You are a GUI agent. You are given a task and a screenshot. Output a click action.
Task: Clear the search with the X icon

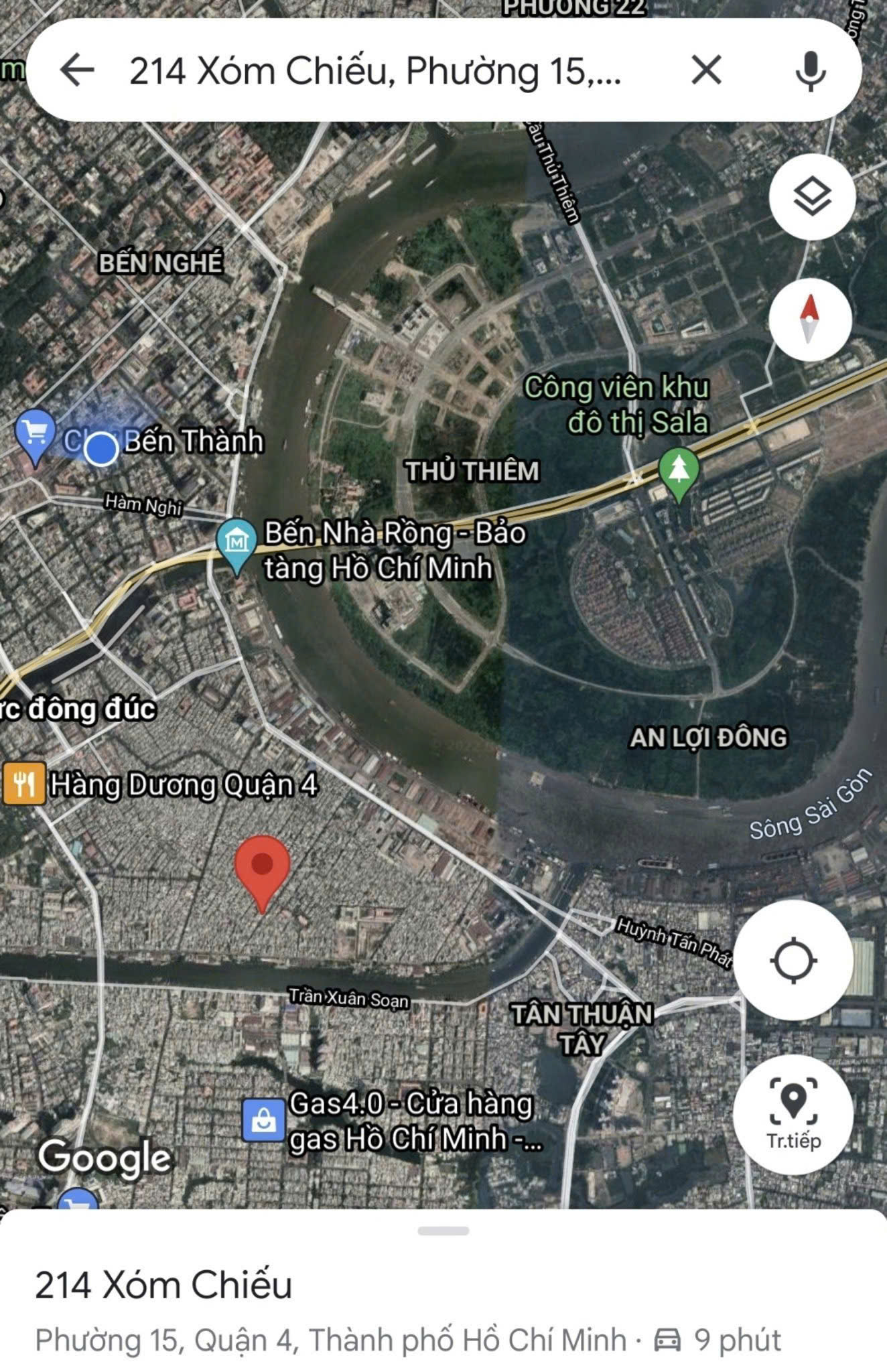pyautogui.click(x=706, y=70)
